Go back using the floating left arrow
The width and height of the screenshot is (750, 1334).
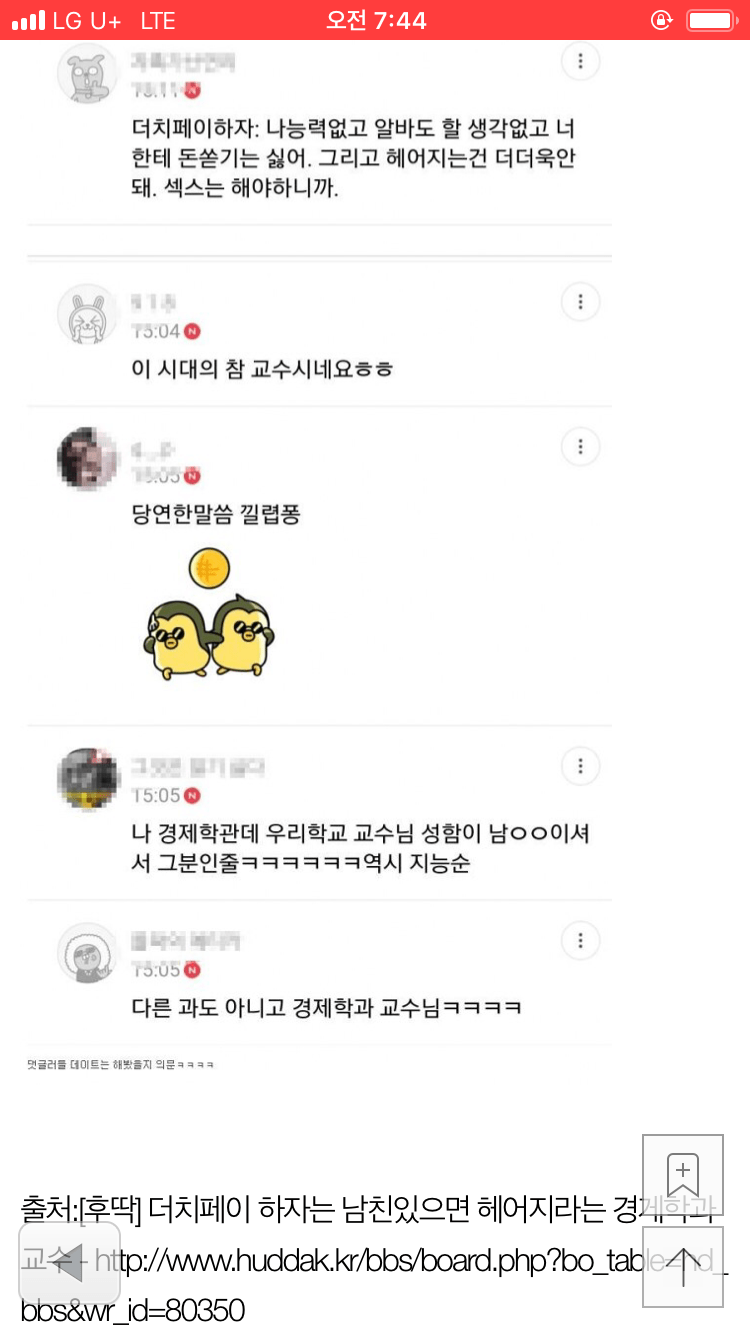(x=69, y=1264)
